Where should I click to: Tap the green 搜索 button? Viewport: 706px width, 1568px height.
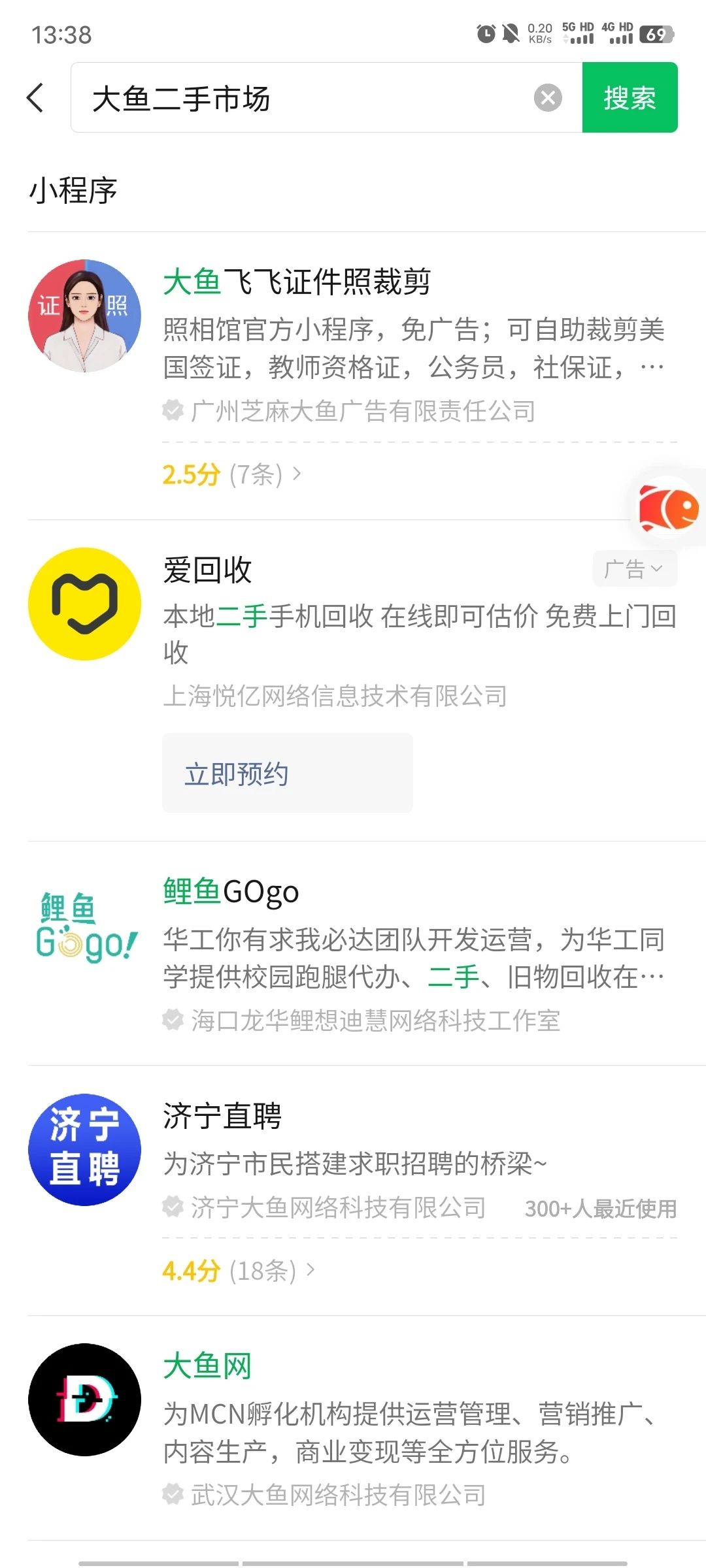coord(630,97)
